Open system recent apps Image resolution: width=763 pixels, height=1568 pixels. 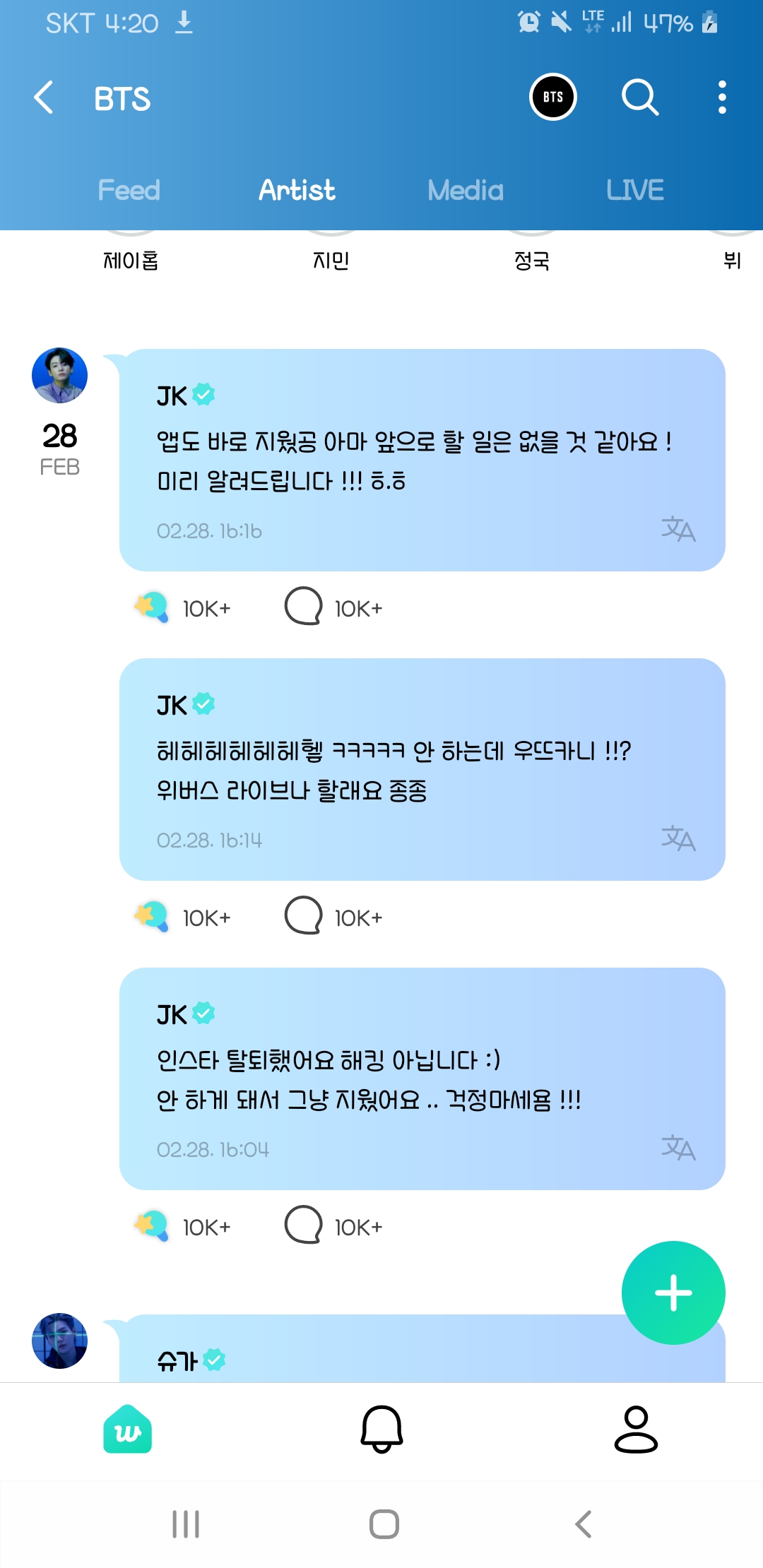point(186,1524)
